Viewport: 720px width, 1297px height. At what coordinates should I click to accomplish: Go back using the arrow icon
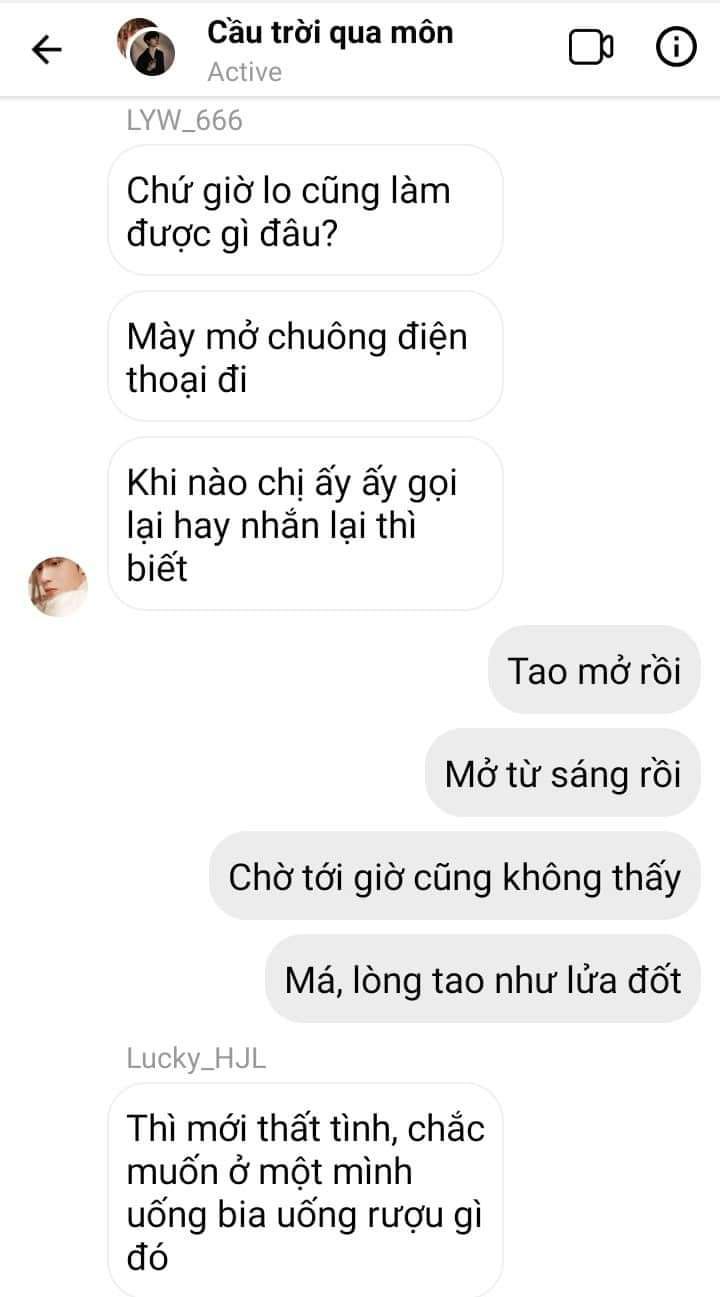47,49
